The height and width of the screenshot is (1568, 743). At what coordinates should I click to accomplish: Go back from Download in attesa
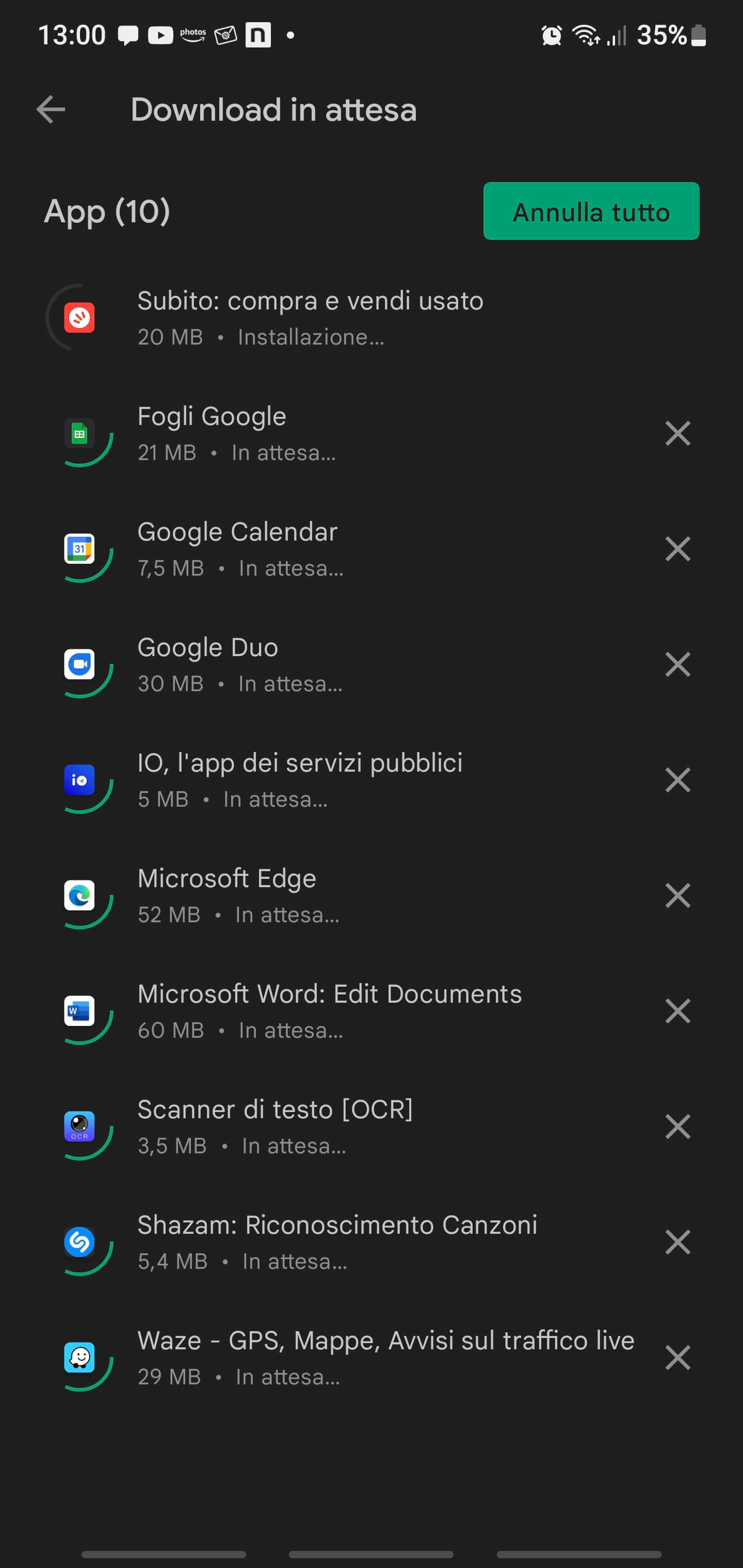click(x=51, y=110)
